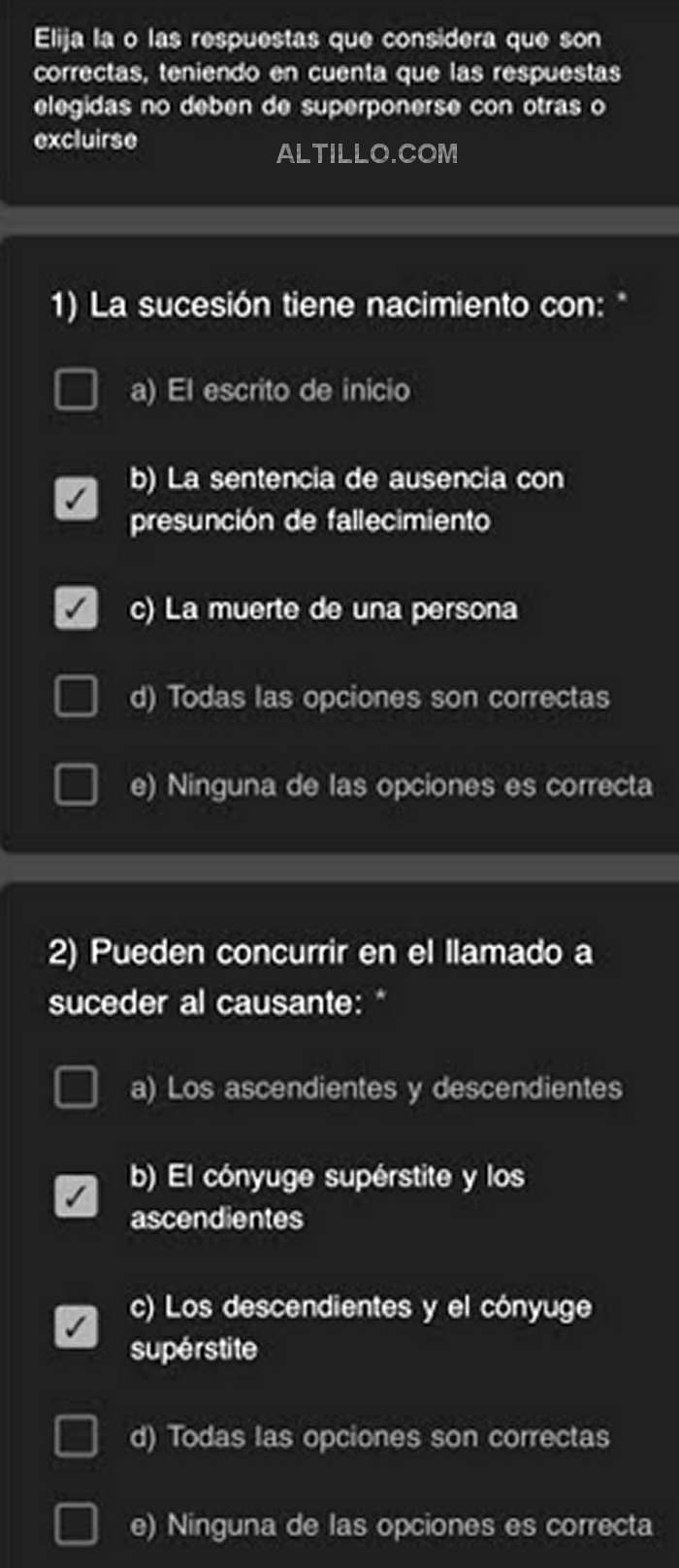The width and height of the screenshot is (679, 1568).
Task: Select 'Ninguna de las opciones es correcta' in question 1
Action: 76,784
